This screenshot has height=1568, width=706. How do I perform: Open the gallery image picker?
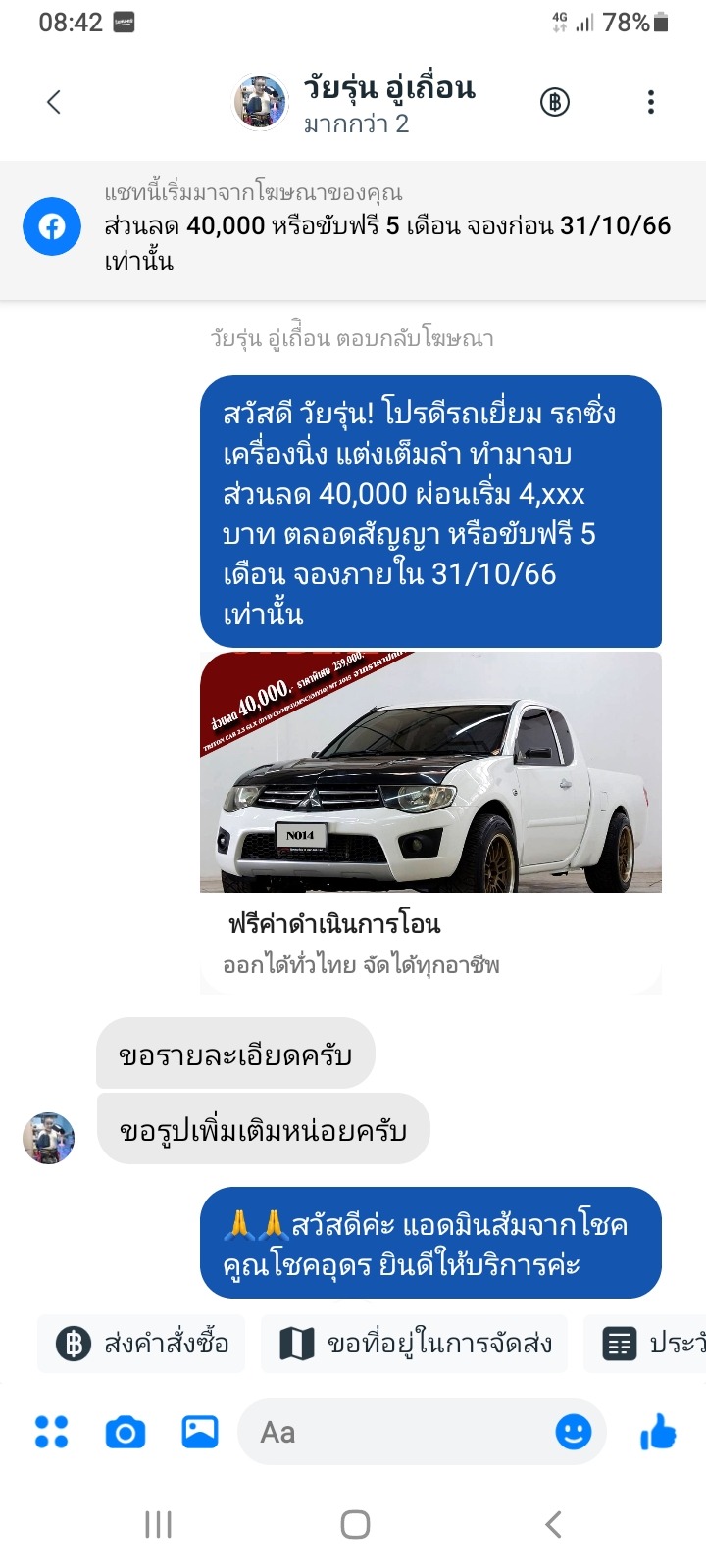click(200, 1433)
